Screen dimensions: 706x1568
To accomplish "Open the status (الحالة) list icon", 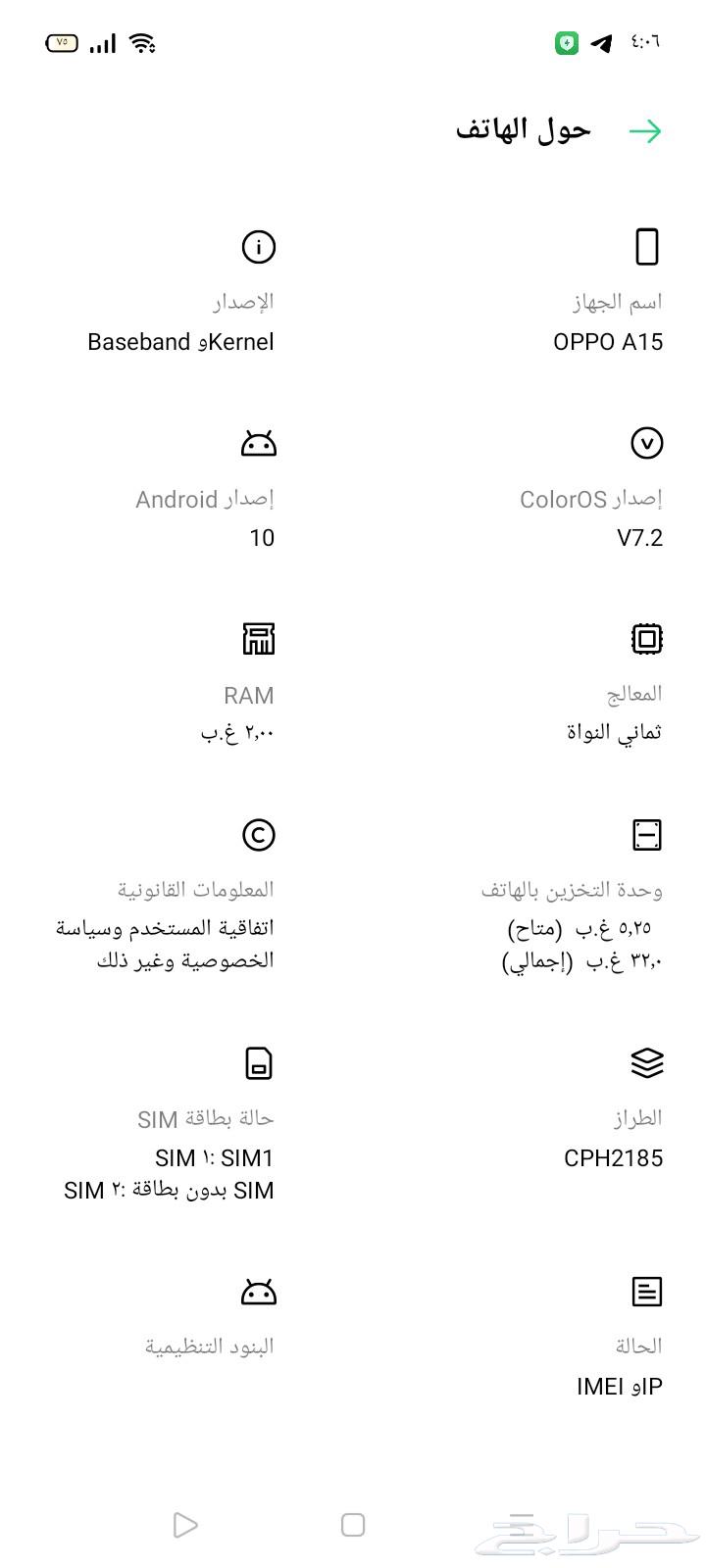I will coord(646,1291).
